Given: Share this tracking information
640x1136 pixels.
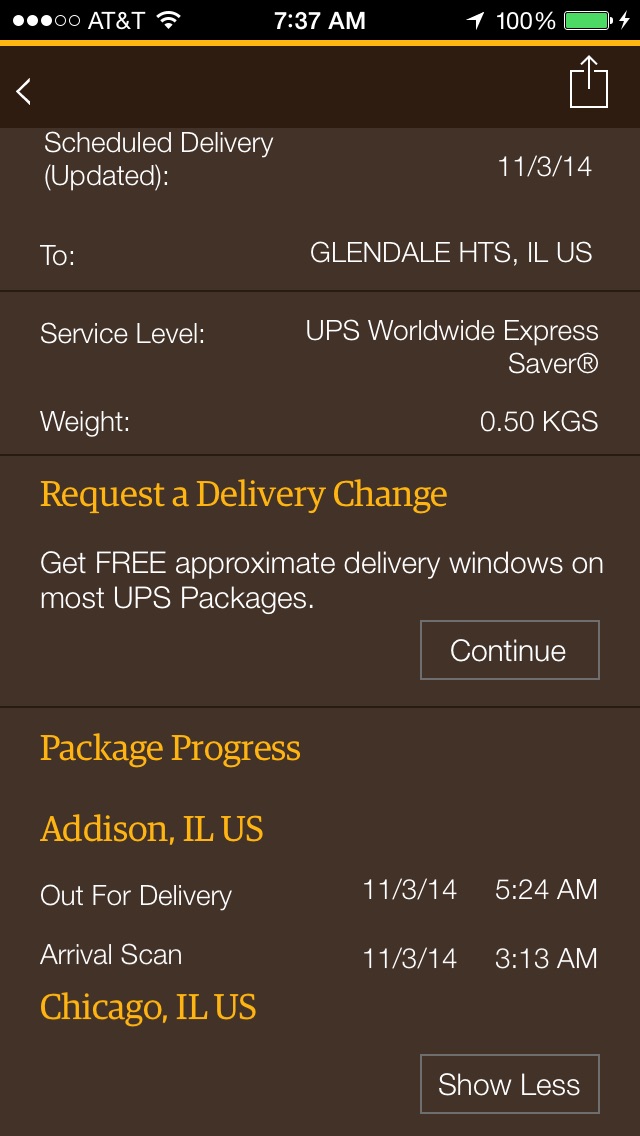Looking at the screenshot, I should [x=589, y=82].
